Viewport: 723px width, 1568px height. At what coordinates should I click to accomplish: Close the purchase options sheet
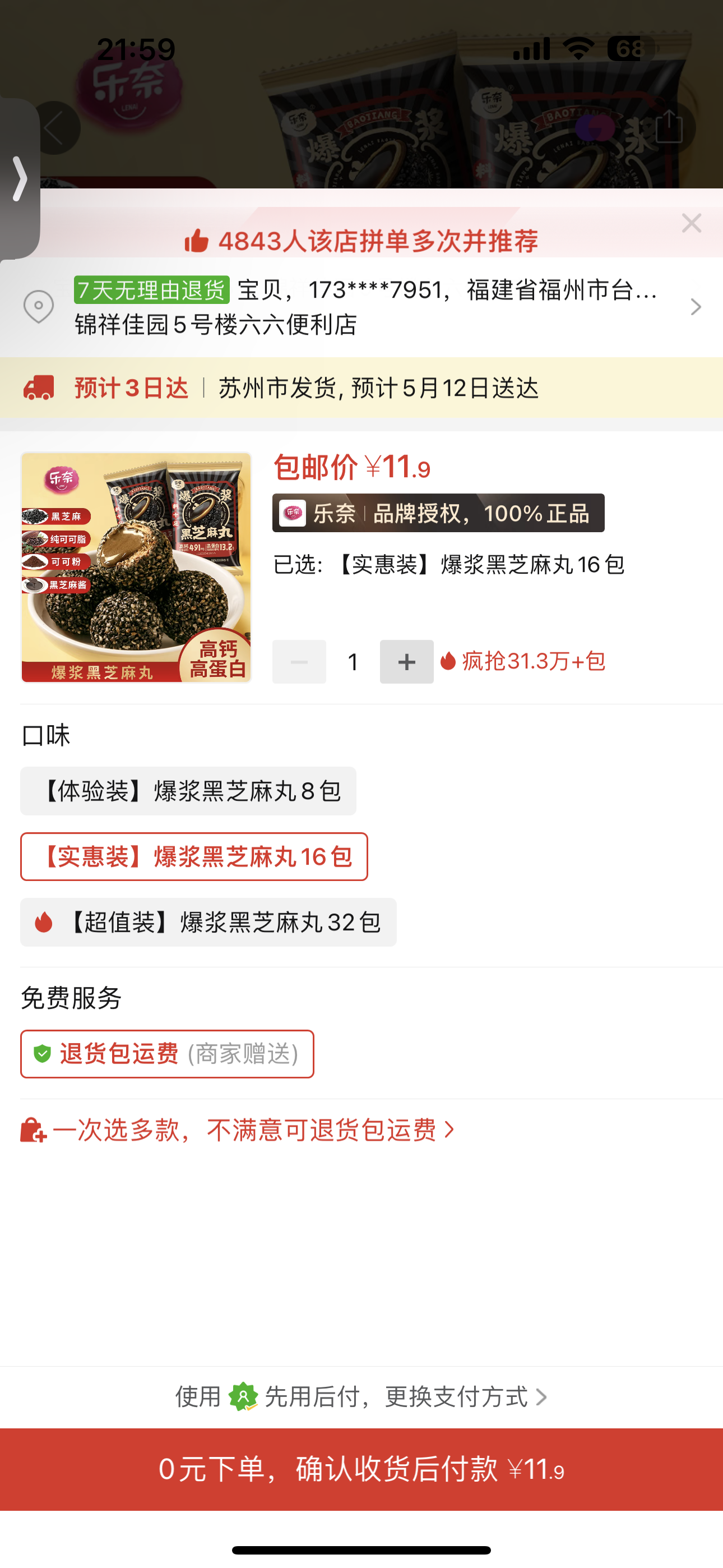click(692, 223)
